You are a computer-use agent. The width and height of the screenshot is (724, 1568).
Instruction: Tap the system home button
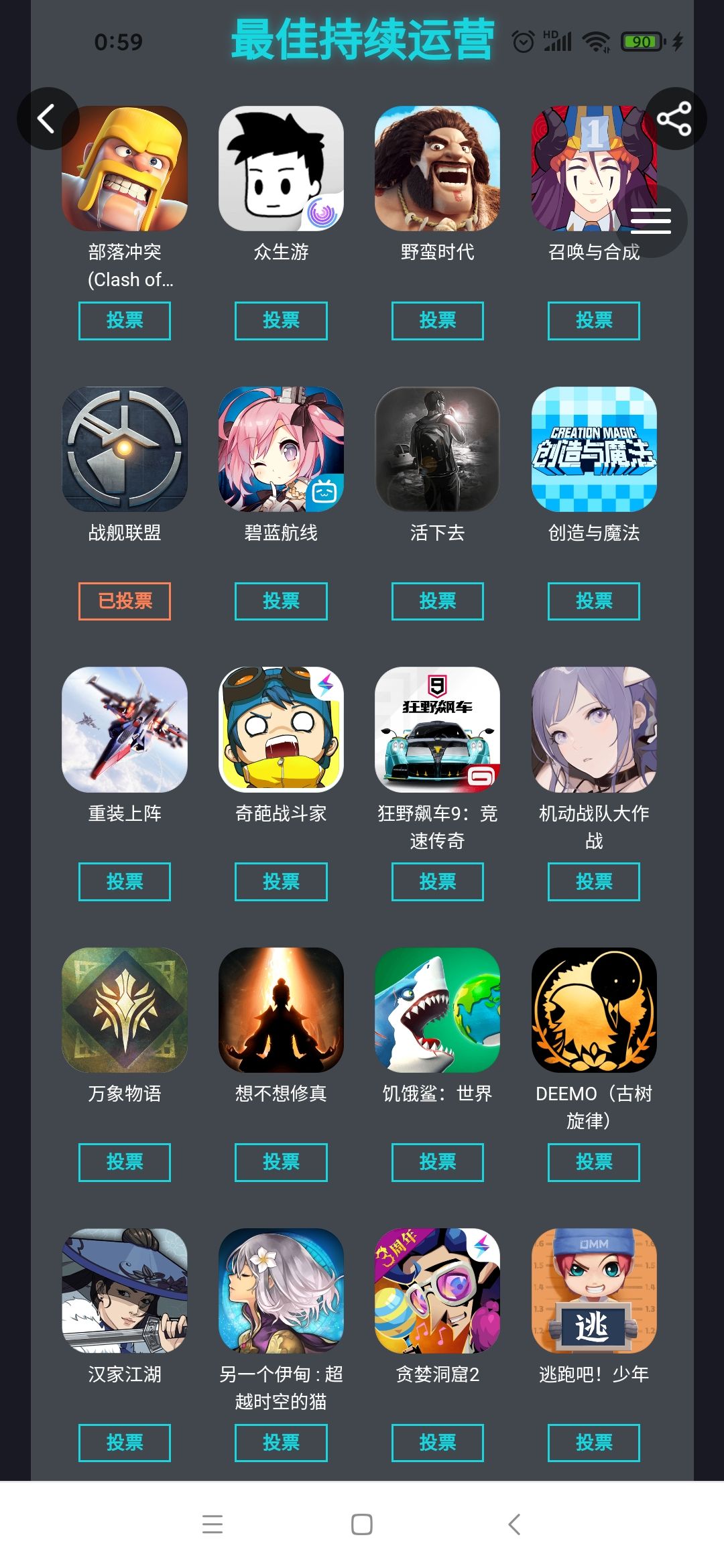tap(362, 1524)
